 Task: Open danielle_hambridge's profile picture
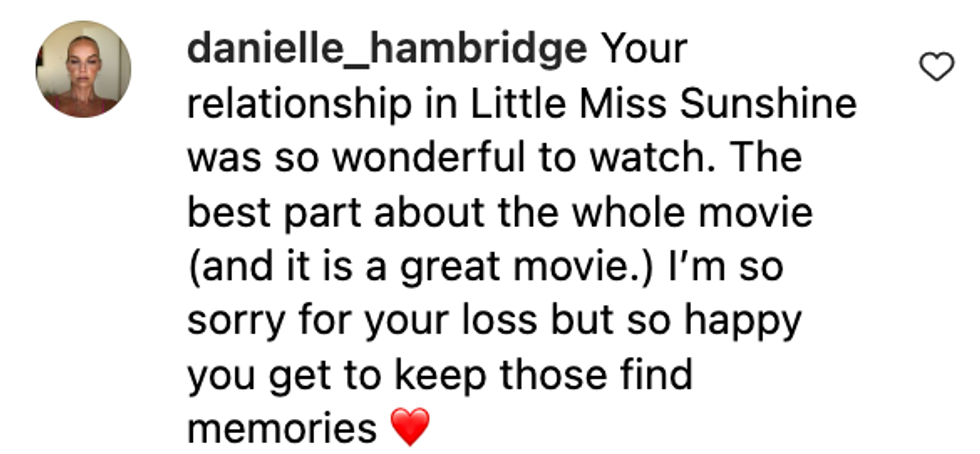pos(84,69)
